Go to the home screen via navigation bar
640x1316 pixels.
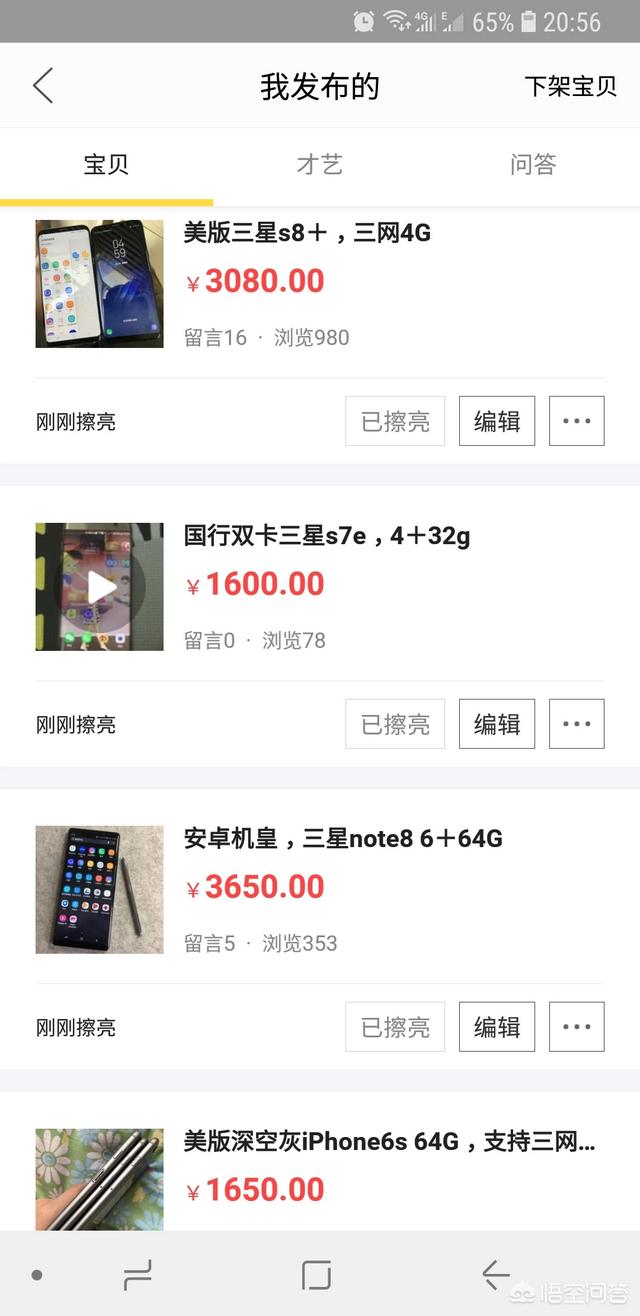[x=316, y=1275]
